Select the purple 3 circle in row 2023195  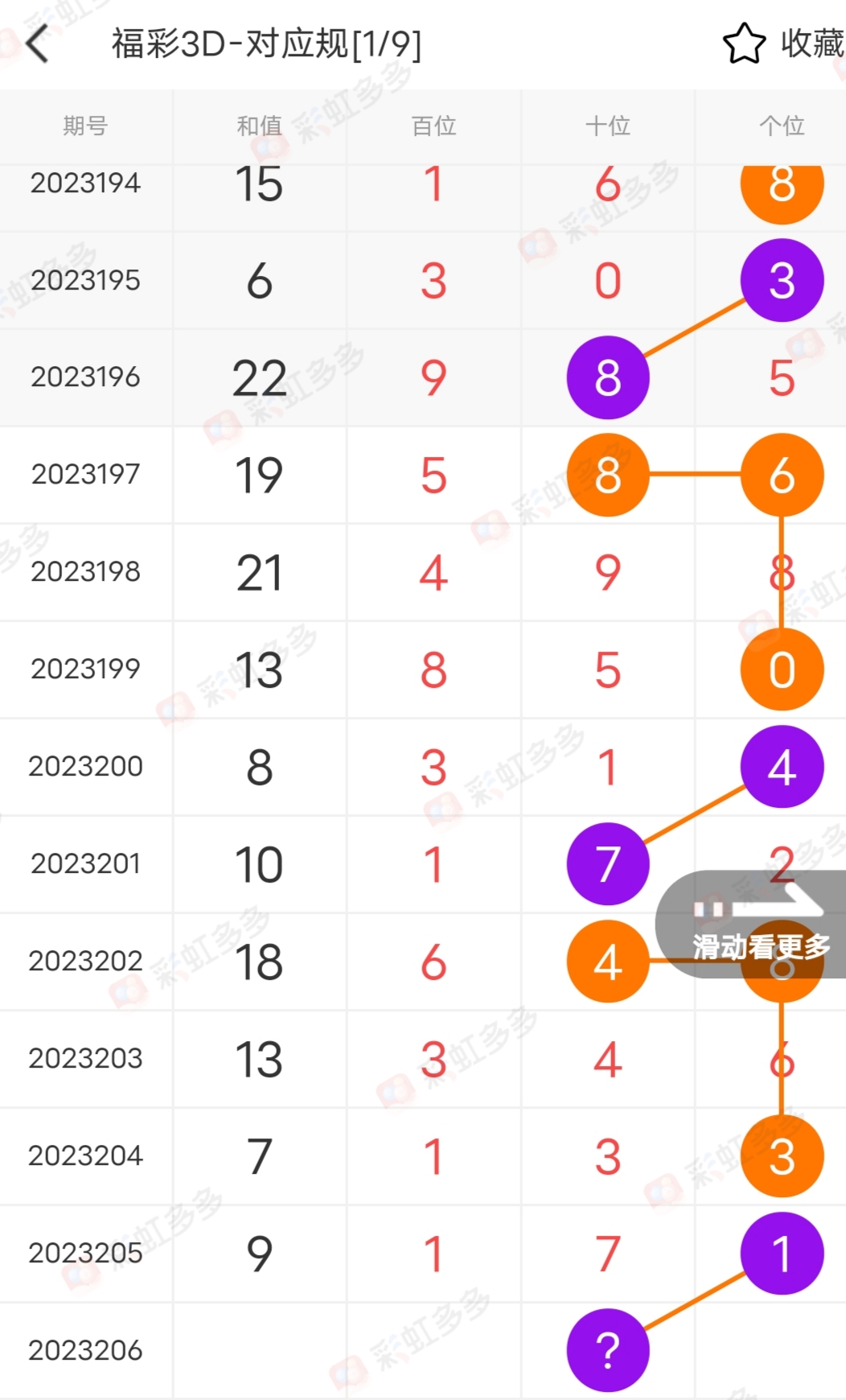click(782, 281)
